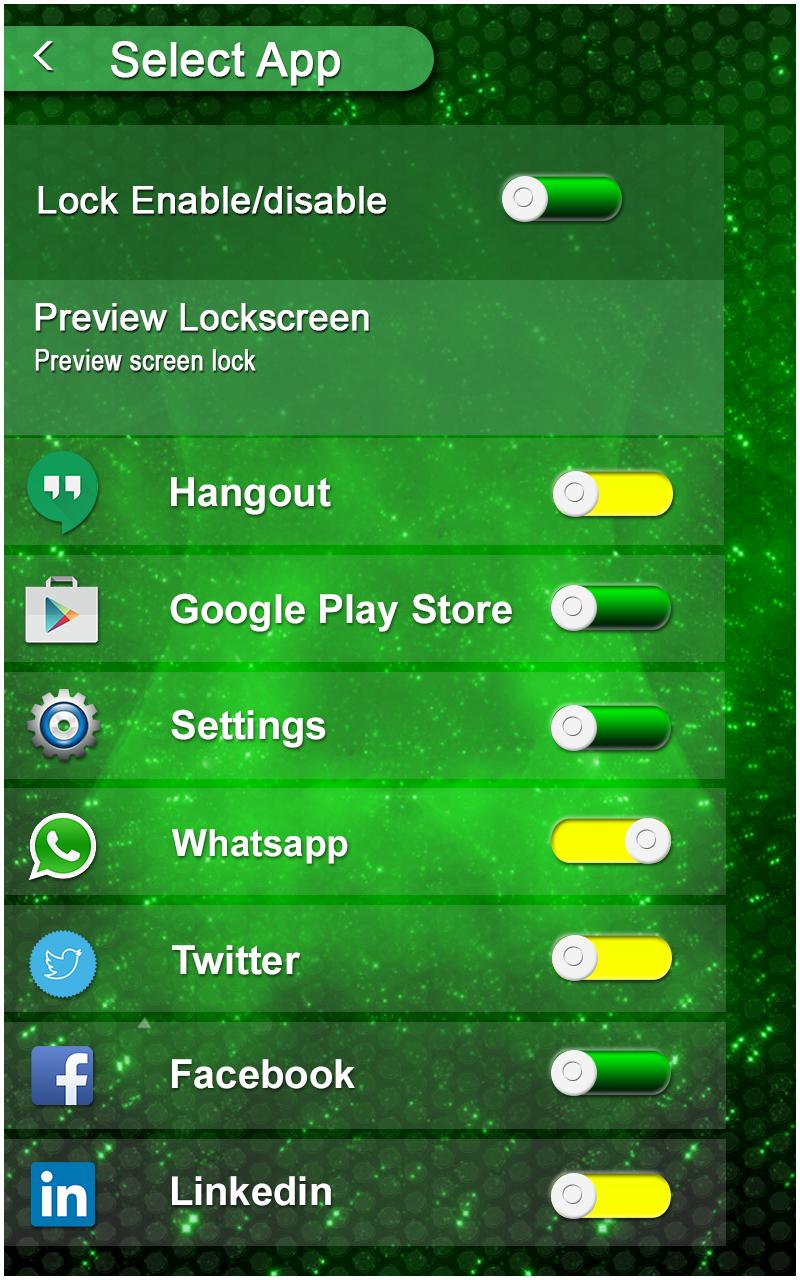This screenshot has width=800, height=1280.
Task: Disable the lock for Hangout
Action: point(612,492)
